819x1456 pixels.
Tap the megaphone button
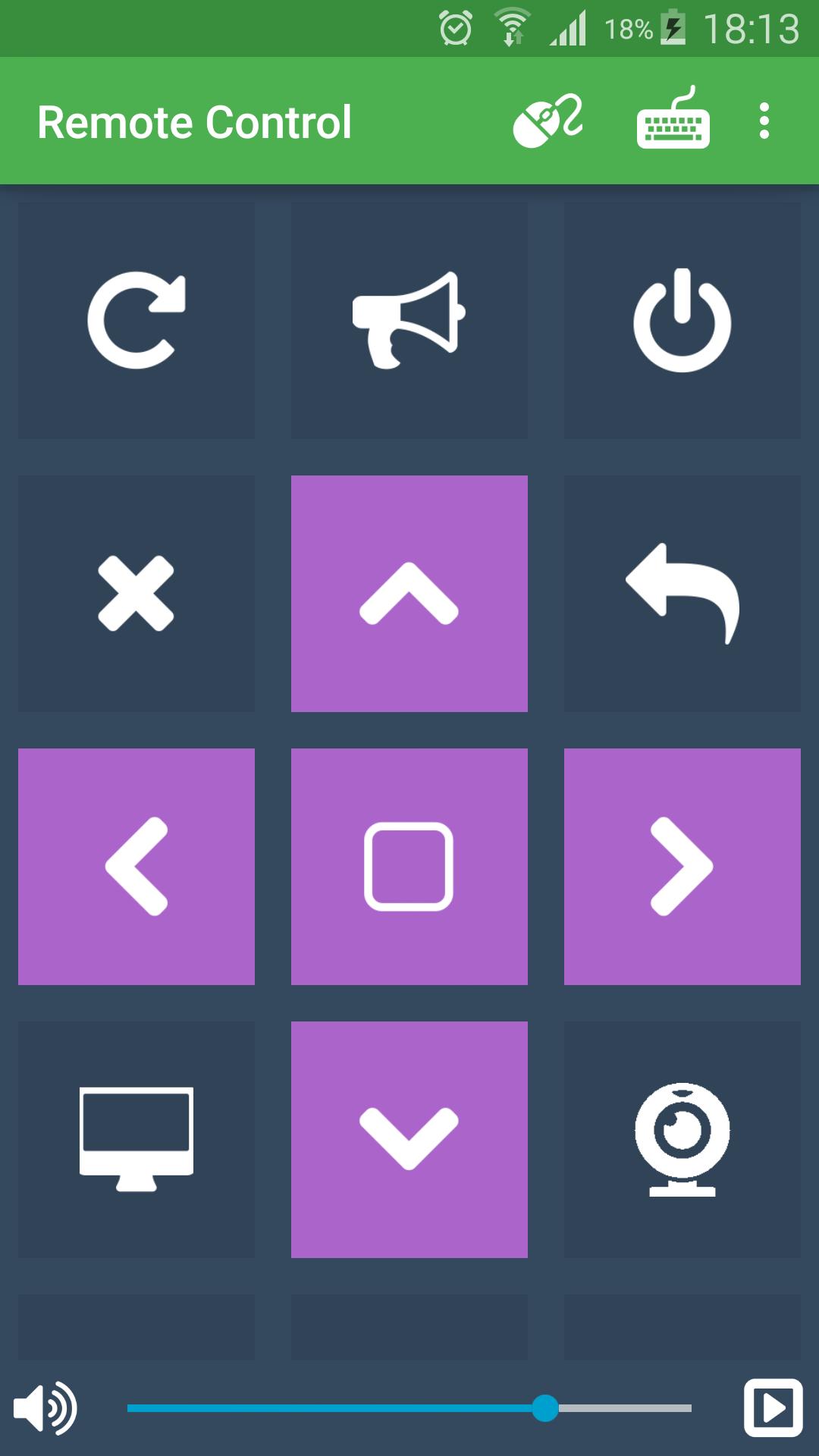tap(409, 321)
